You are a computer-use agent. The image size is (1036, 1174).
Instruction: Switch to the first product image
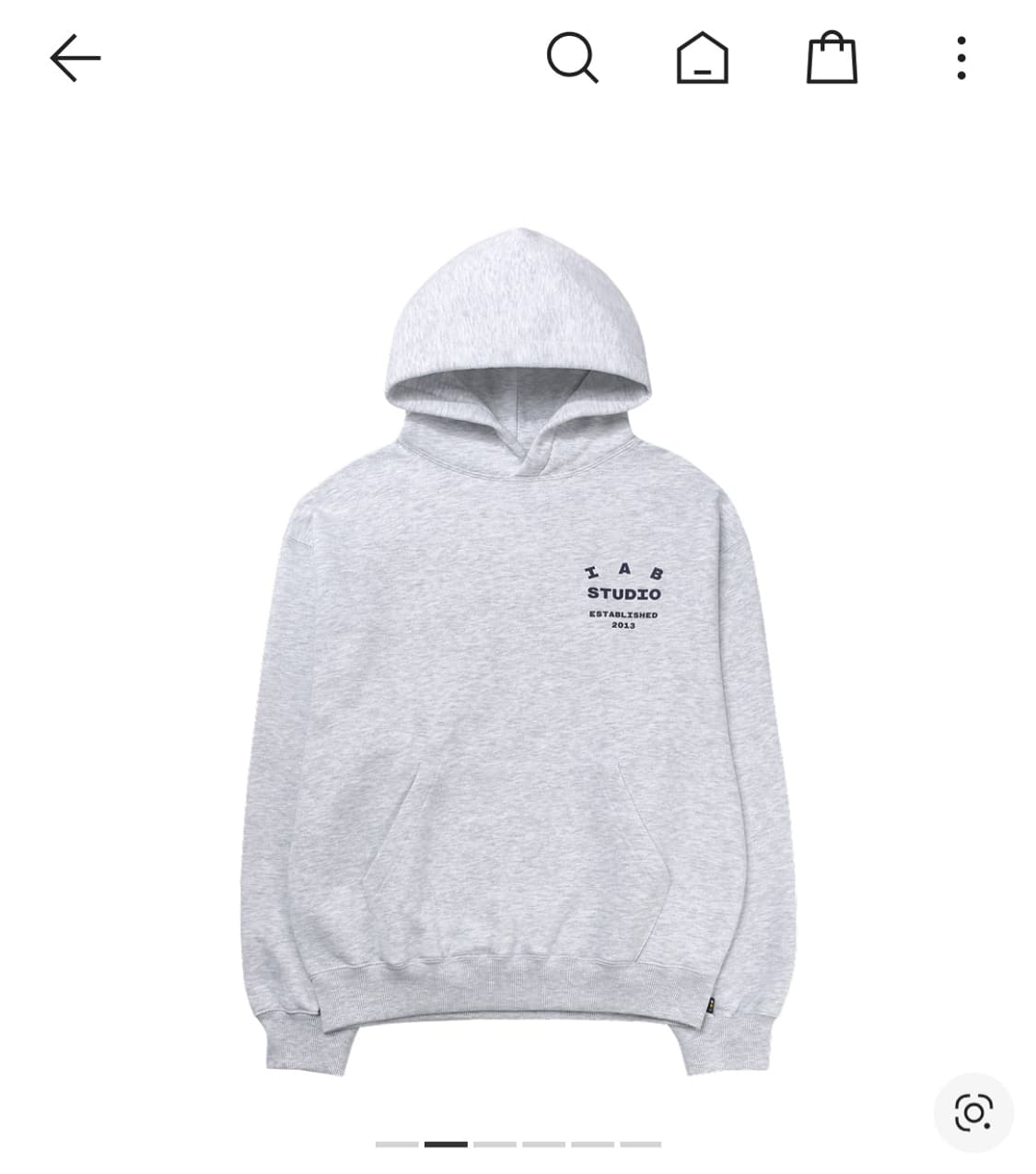(397, 1144)
